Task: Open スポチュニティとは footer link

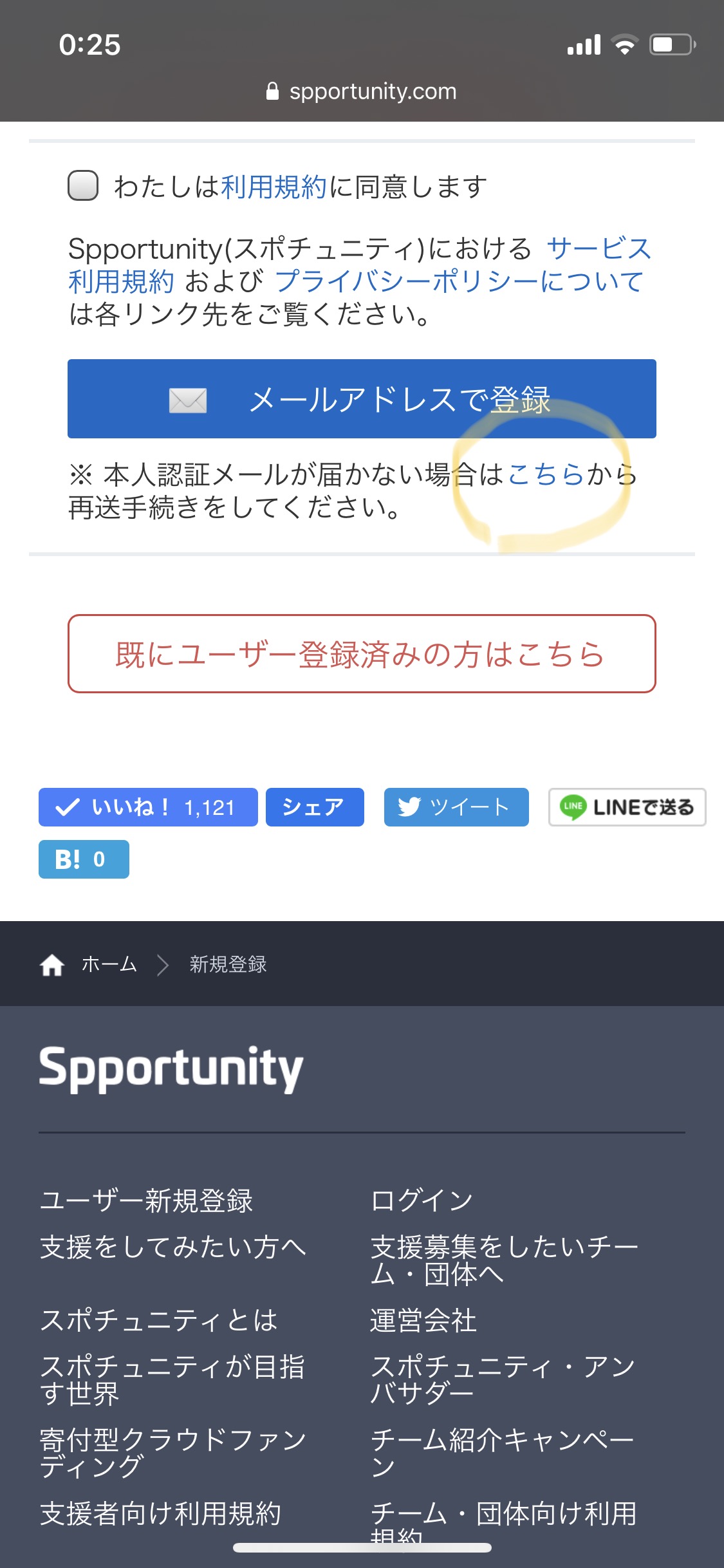Action: (x=159, y=1320)
